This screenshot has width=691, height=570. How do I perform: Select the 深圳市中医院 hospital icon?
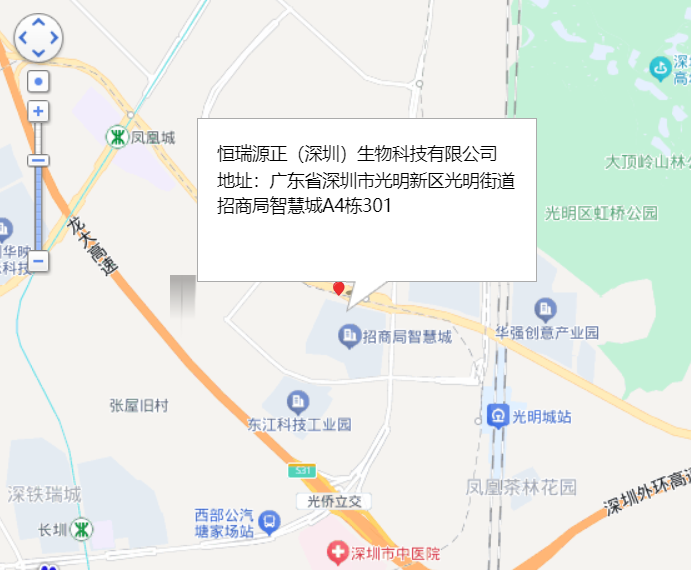340,552
